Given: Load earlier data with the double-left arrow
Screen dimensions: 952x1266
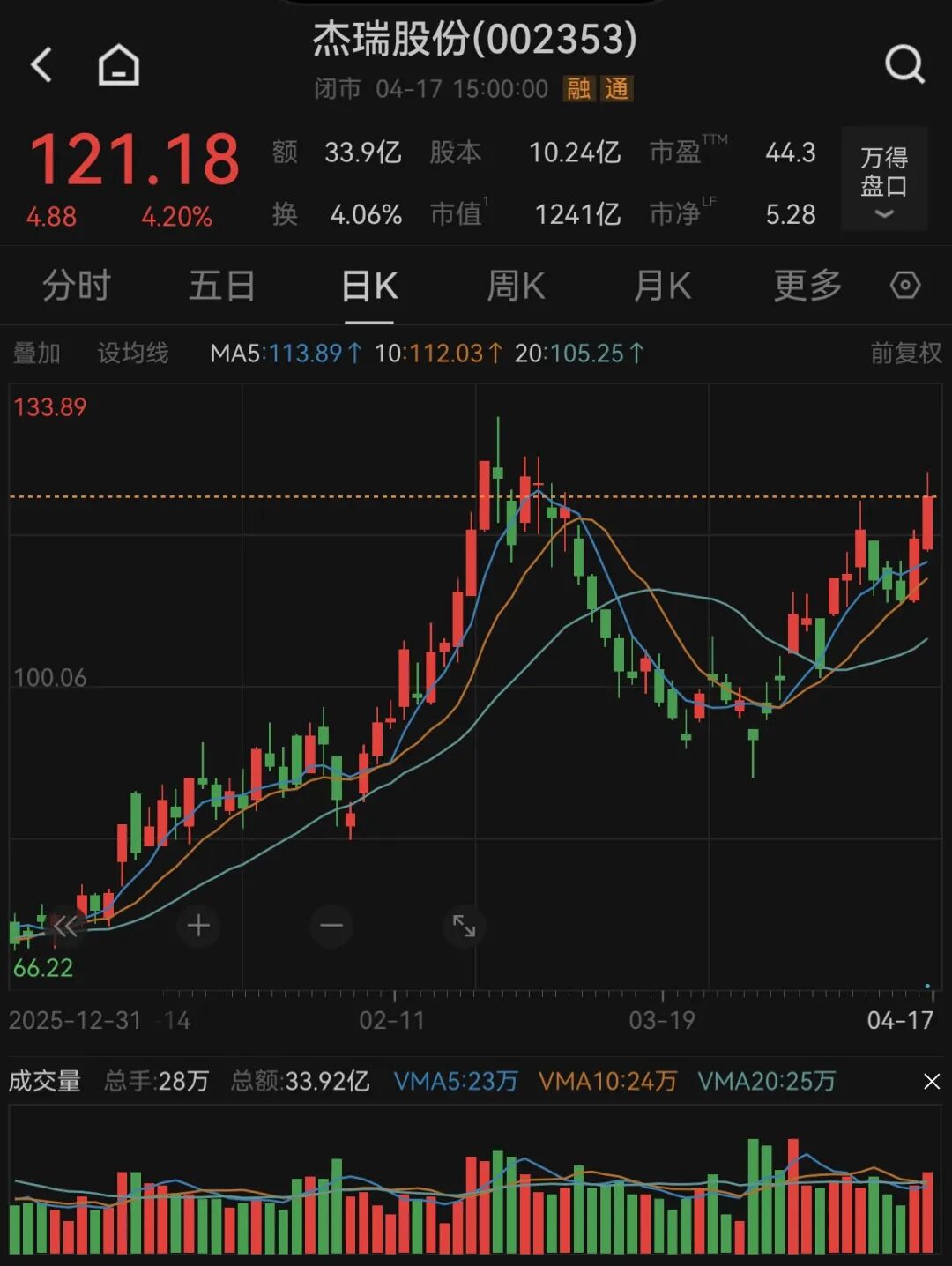Looking at the screenshot, I should pyautogui.click(x=63, y=927).
